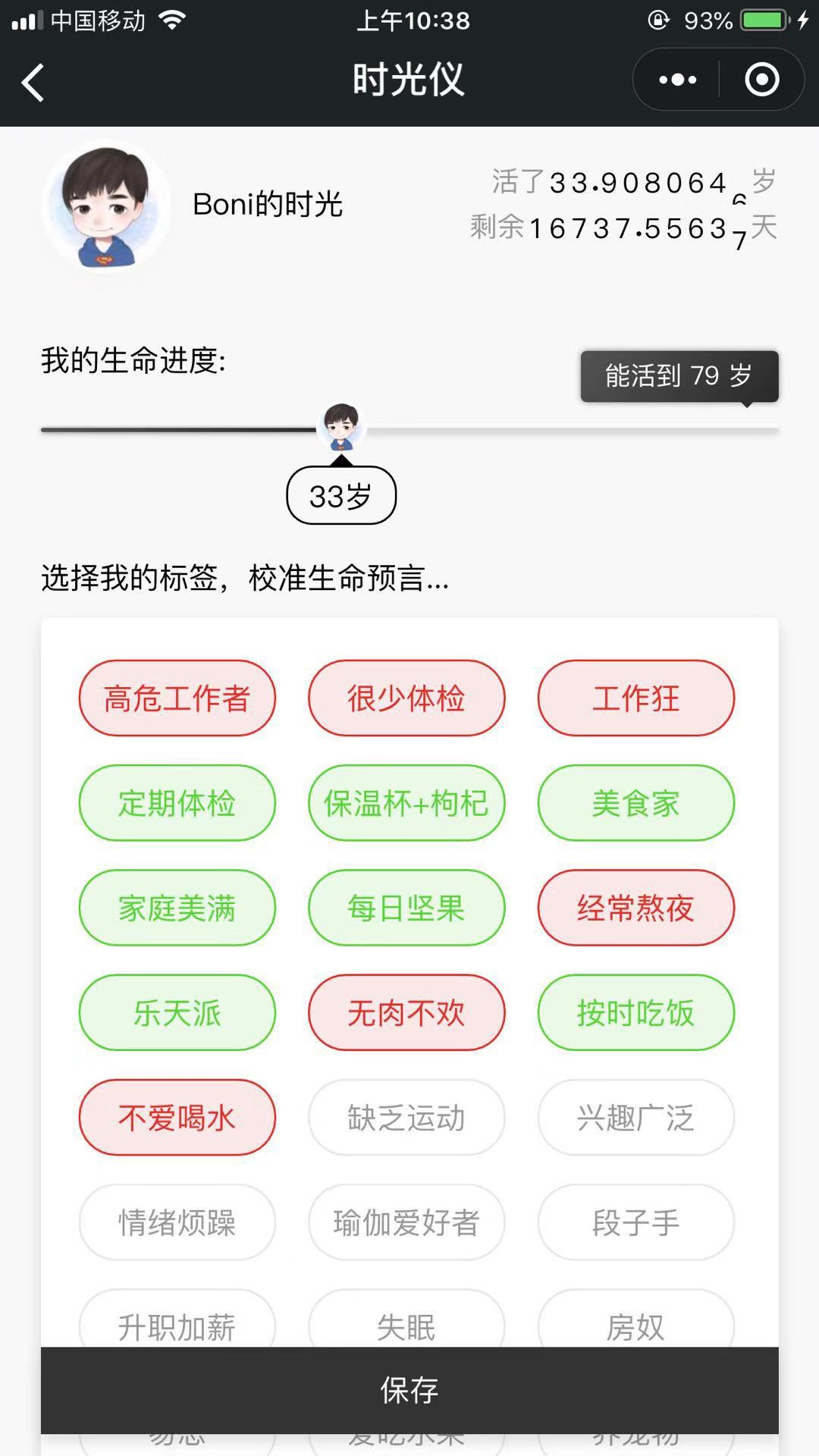Choose the 瑜伽爱好者 tag
The image size is (819, 1456).
406,1222
